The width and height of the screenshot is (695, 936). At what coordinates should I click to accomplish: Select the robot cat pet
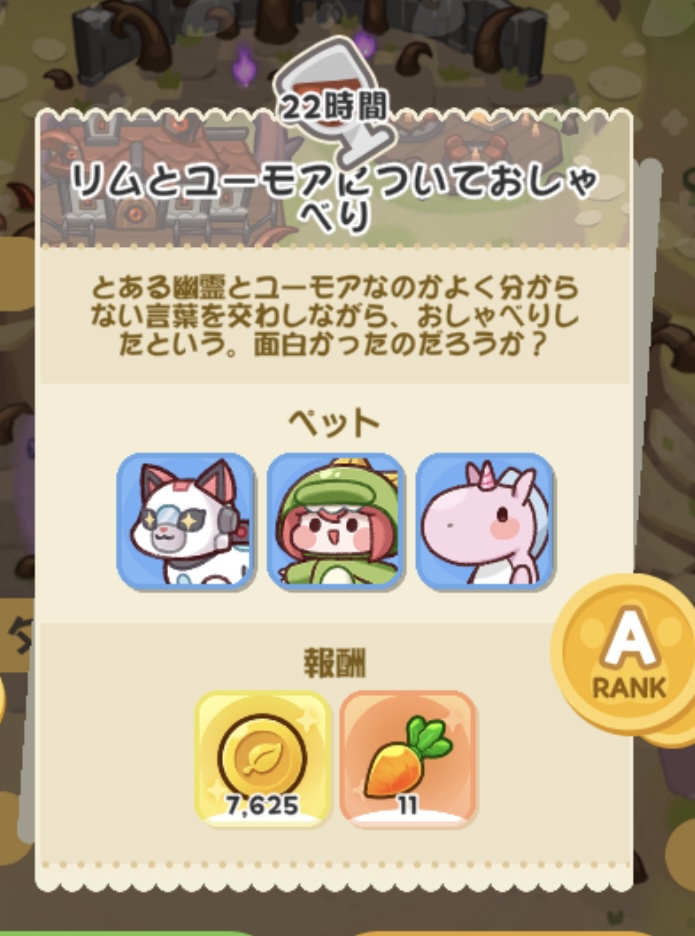(x=185, y=521)
